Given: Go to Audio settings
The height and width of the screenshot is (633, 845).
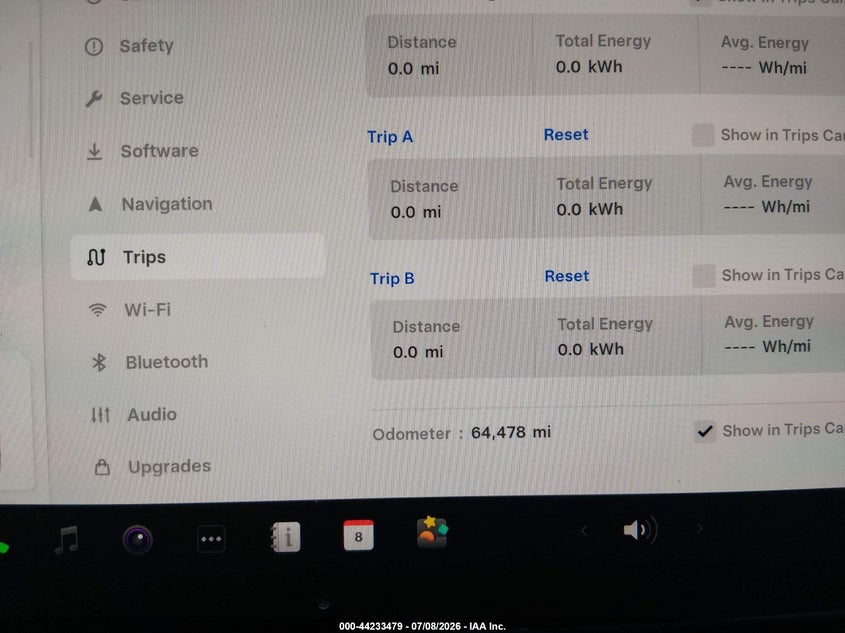Looking at the screenshot, I should 134,414.
